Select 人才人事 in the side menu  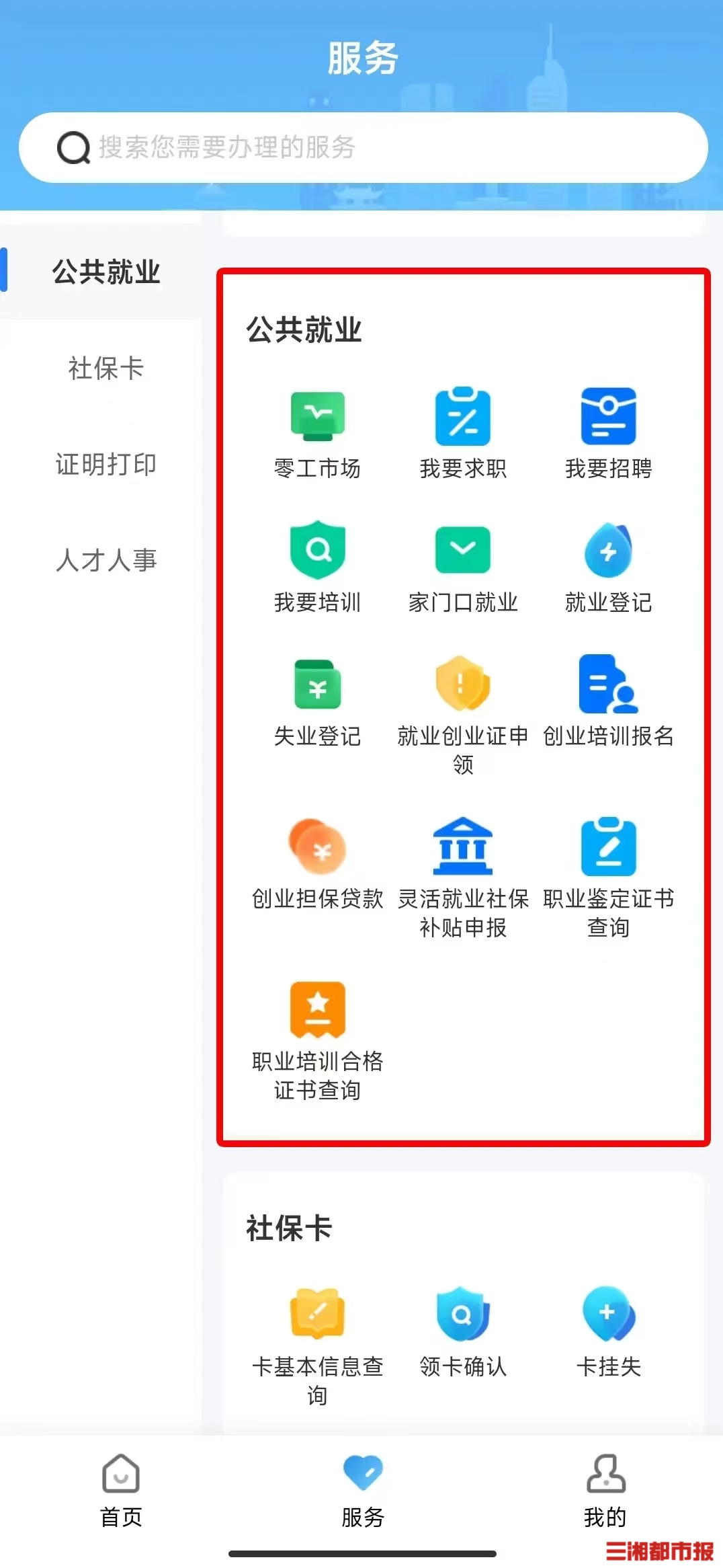pos(105,560)
